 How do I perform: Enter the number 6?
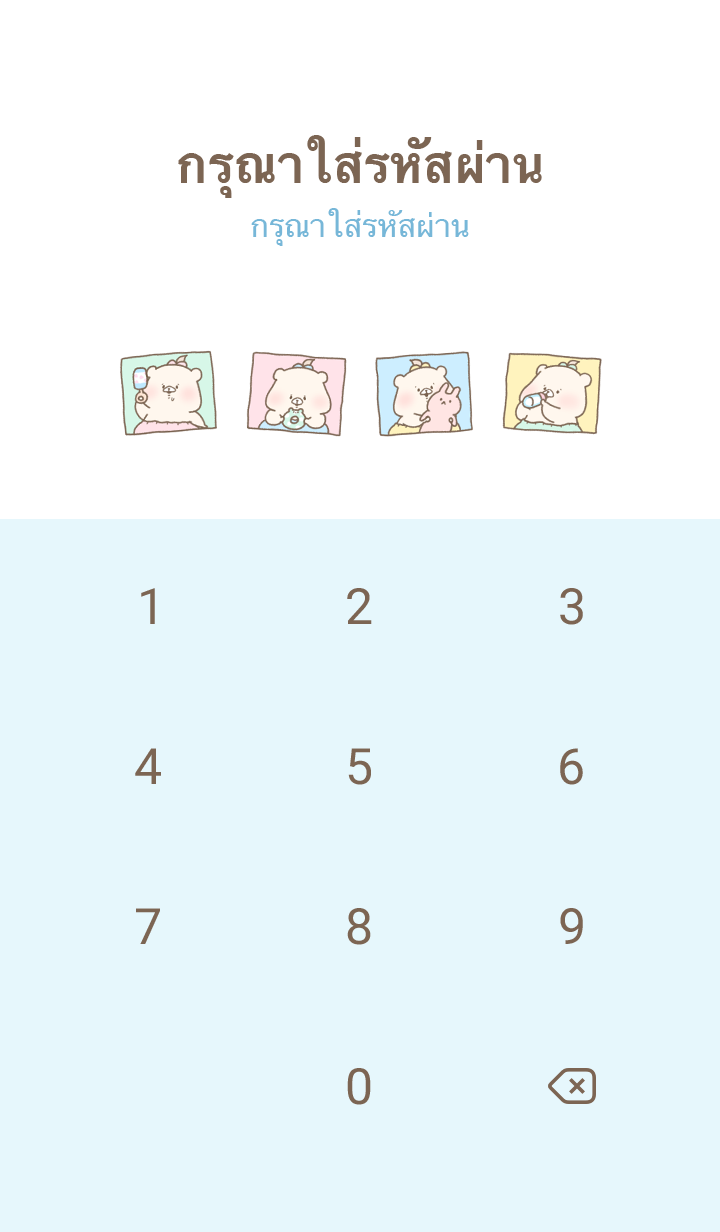(571, 767)
